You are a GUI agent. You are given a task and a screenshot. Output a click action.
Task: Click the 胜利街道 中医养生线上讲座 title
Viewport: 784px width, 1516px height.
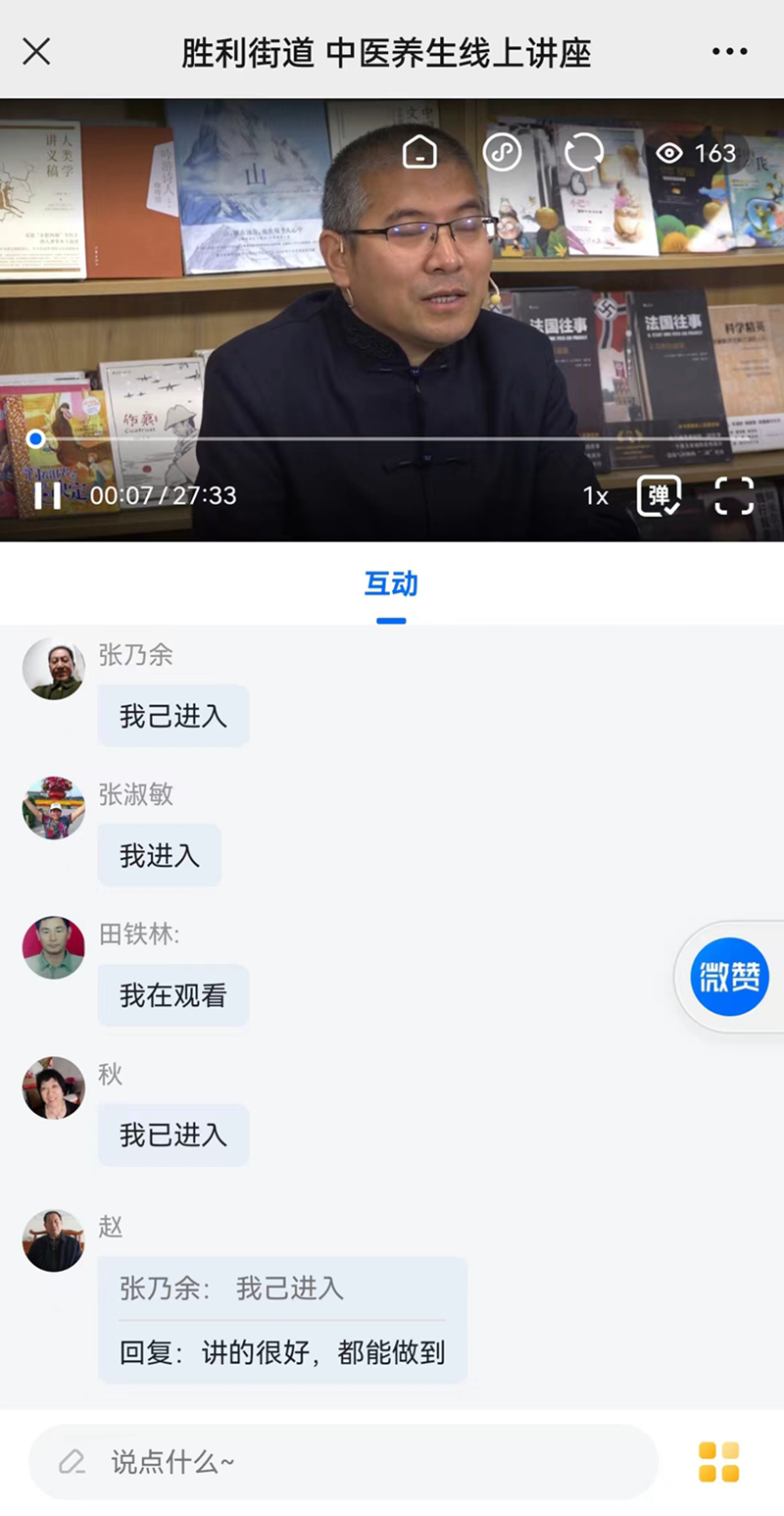coord(392,51)
